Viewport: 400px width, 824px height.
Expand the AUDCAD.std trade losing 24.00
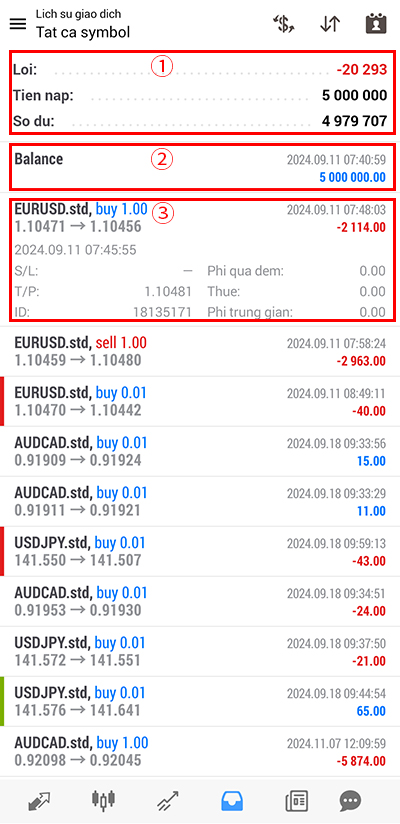click(x=200, y=601)
